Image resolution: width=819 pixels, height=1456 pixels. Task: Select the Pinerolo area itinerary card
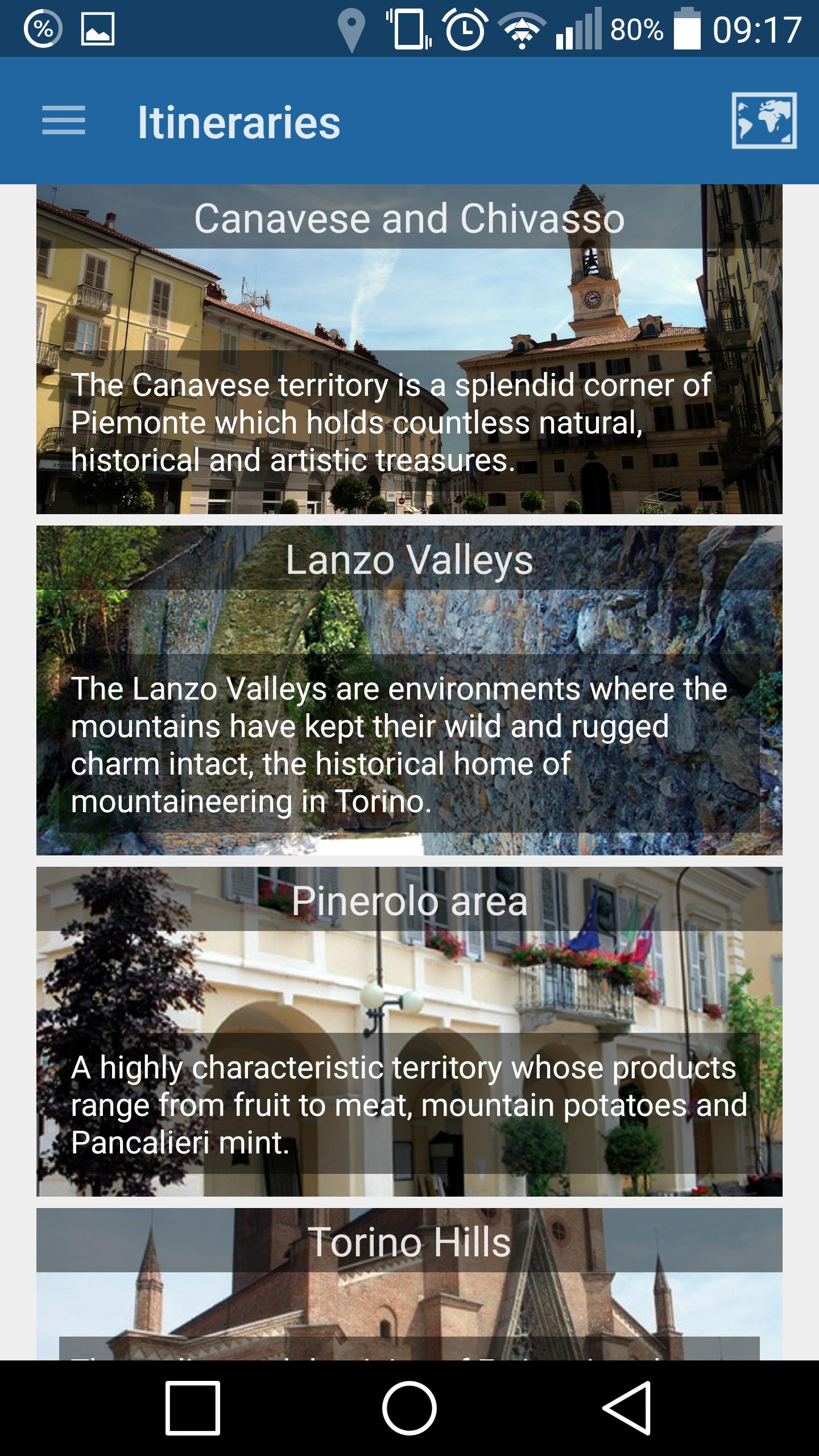(409, 1032)
